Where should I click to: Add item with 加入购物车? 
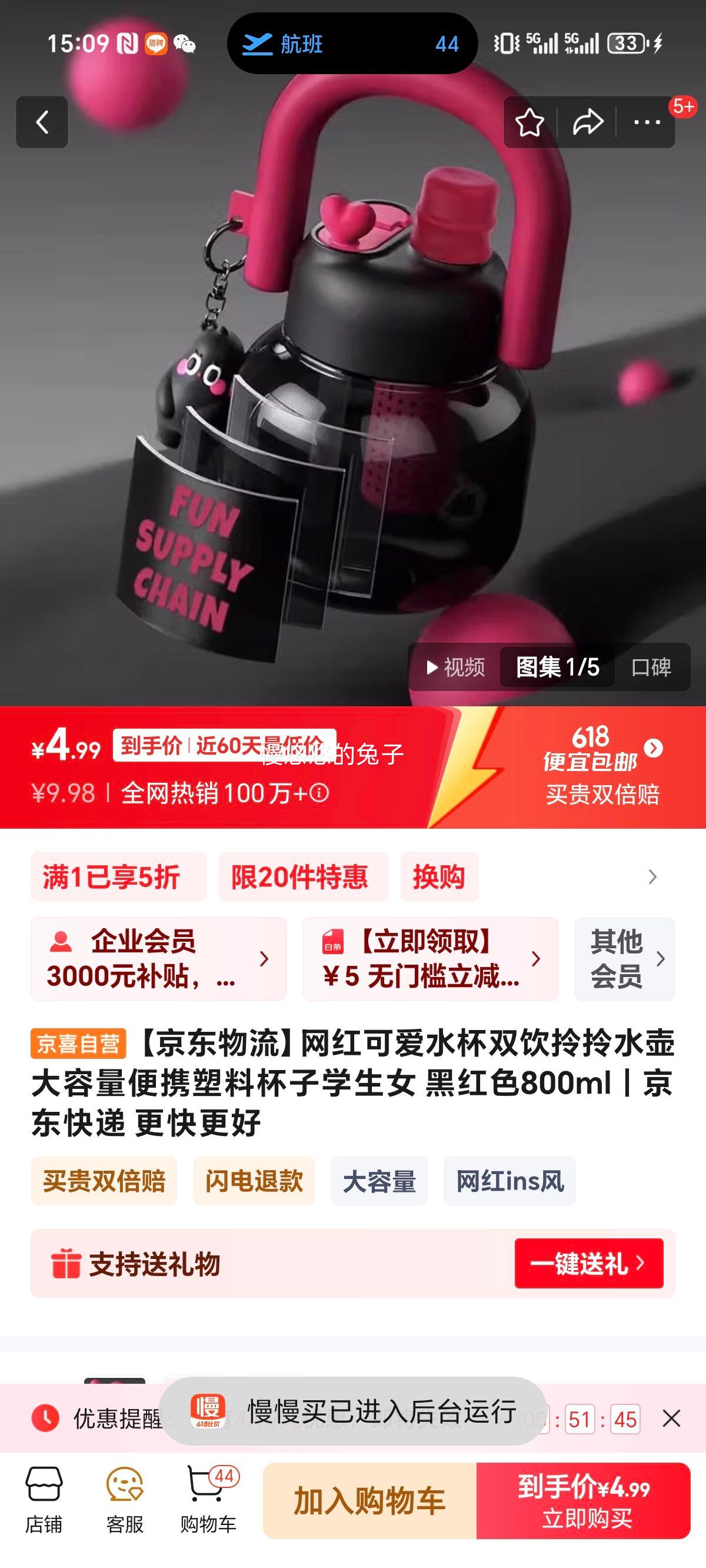(369, 1500)
